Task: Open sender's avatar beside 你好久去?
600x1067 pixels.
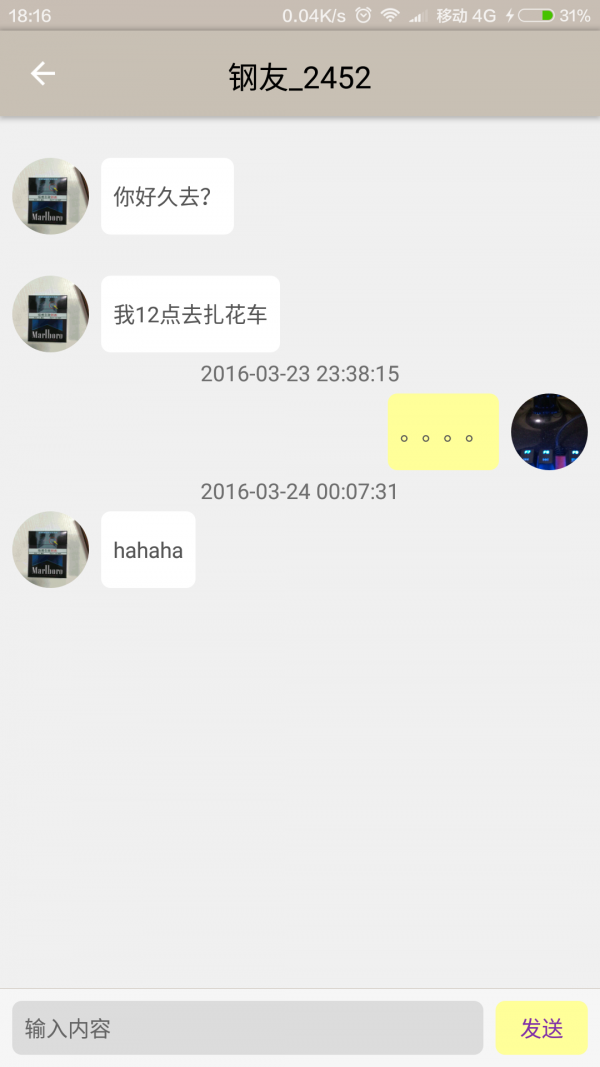Action: 51,196
